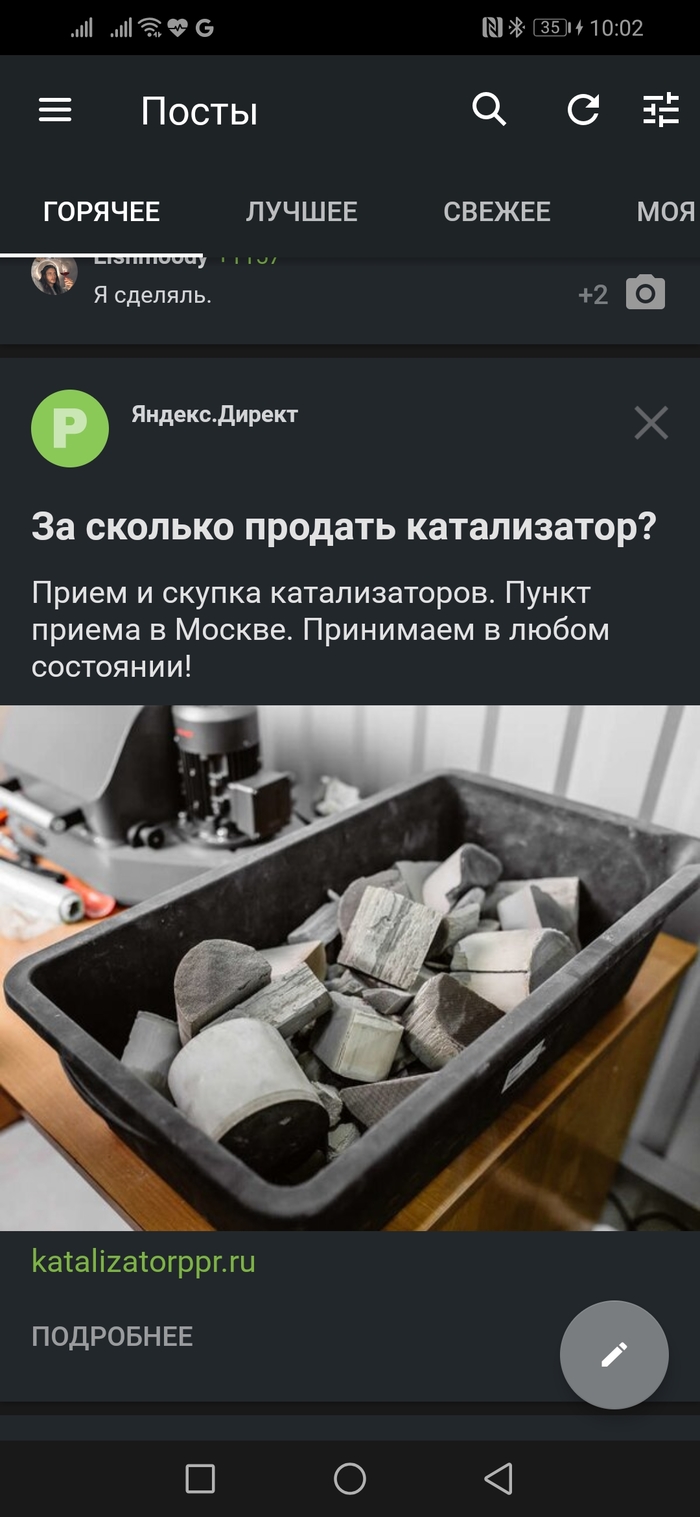Open the hamburger drawer menu
Screen dimensions: 700x1517
55,110
